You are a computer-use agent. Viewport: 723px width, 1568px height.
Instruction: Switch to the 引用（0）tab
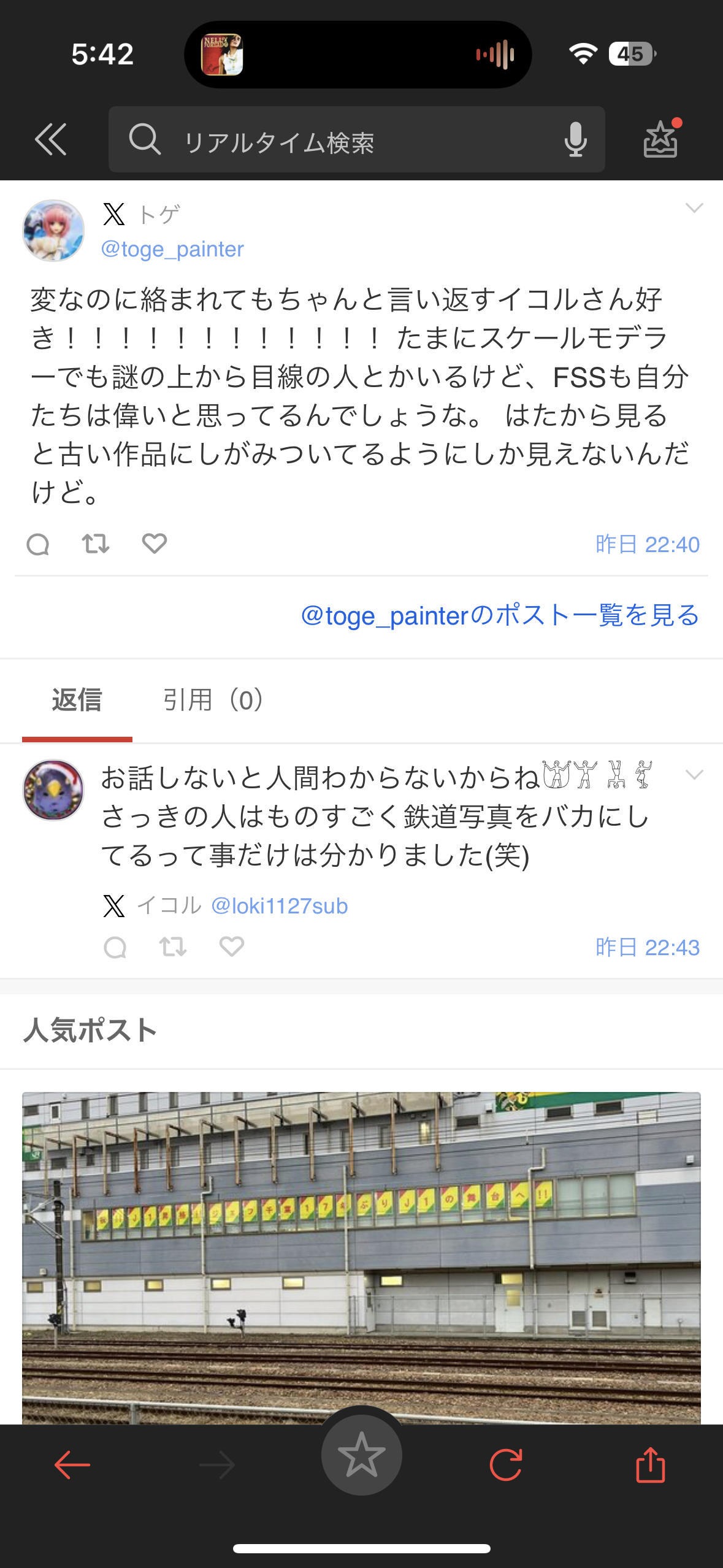(x=213, y=700)
